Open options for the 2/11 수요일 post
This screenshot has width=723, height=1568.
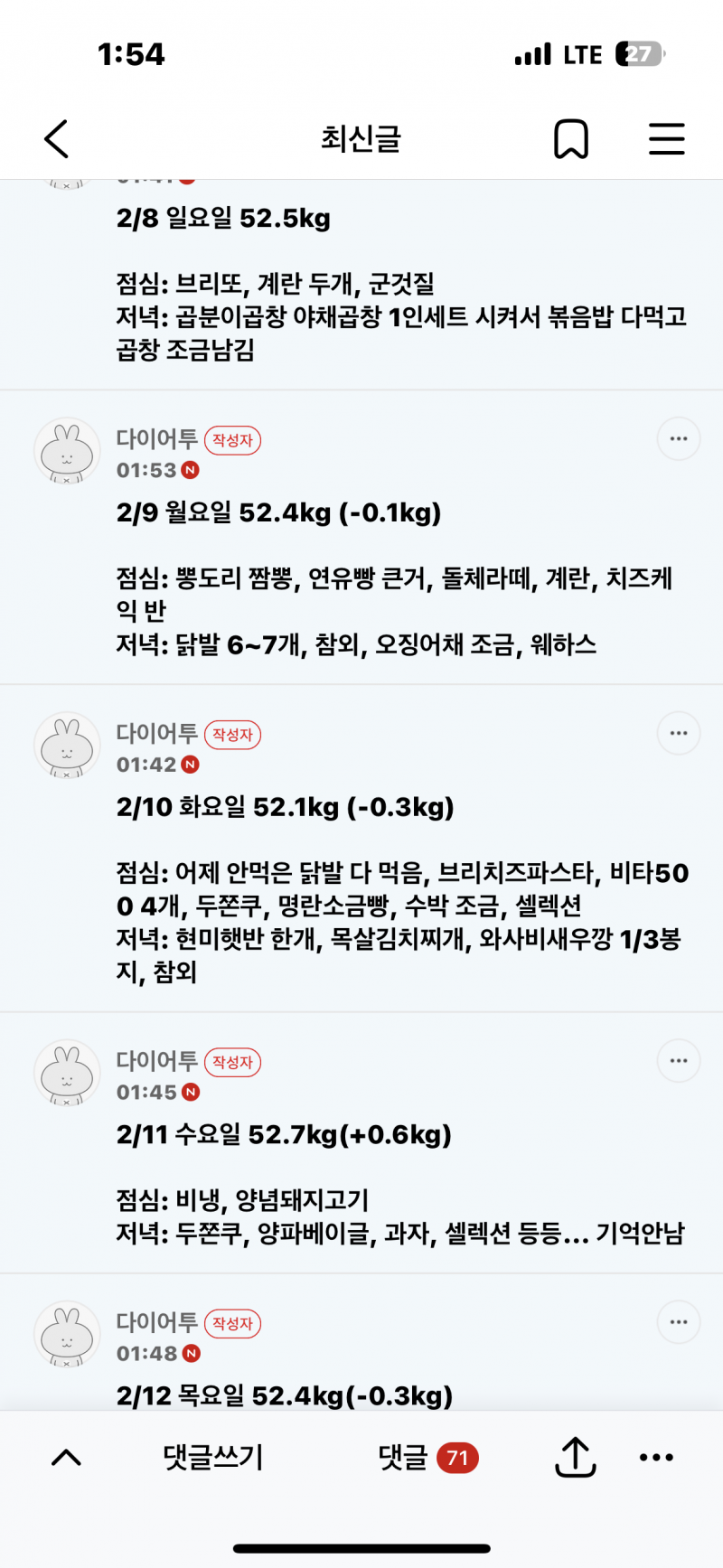pyautogui.click(x=679, y=1061)
